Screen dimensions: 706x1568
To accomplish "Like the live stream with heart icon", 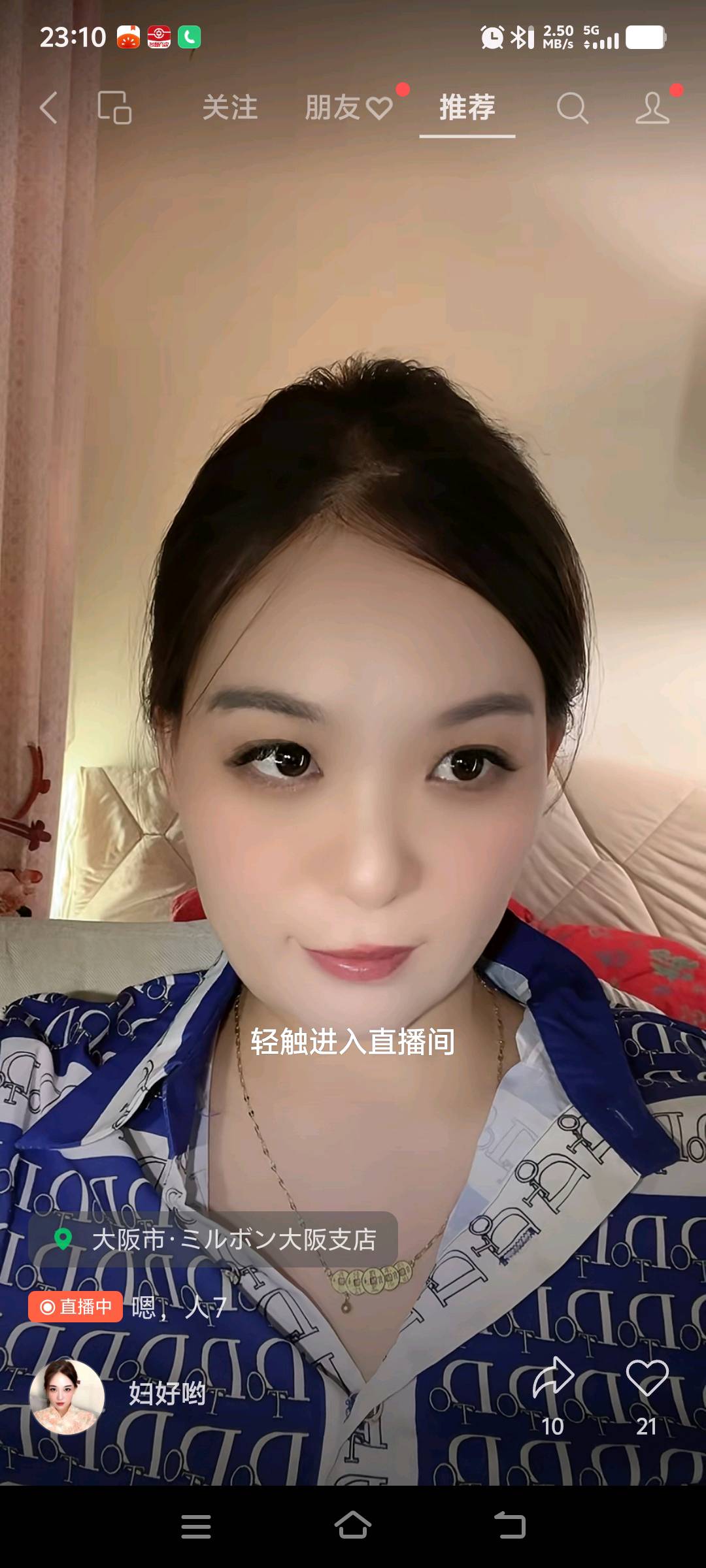I will 647,1379.
